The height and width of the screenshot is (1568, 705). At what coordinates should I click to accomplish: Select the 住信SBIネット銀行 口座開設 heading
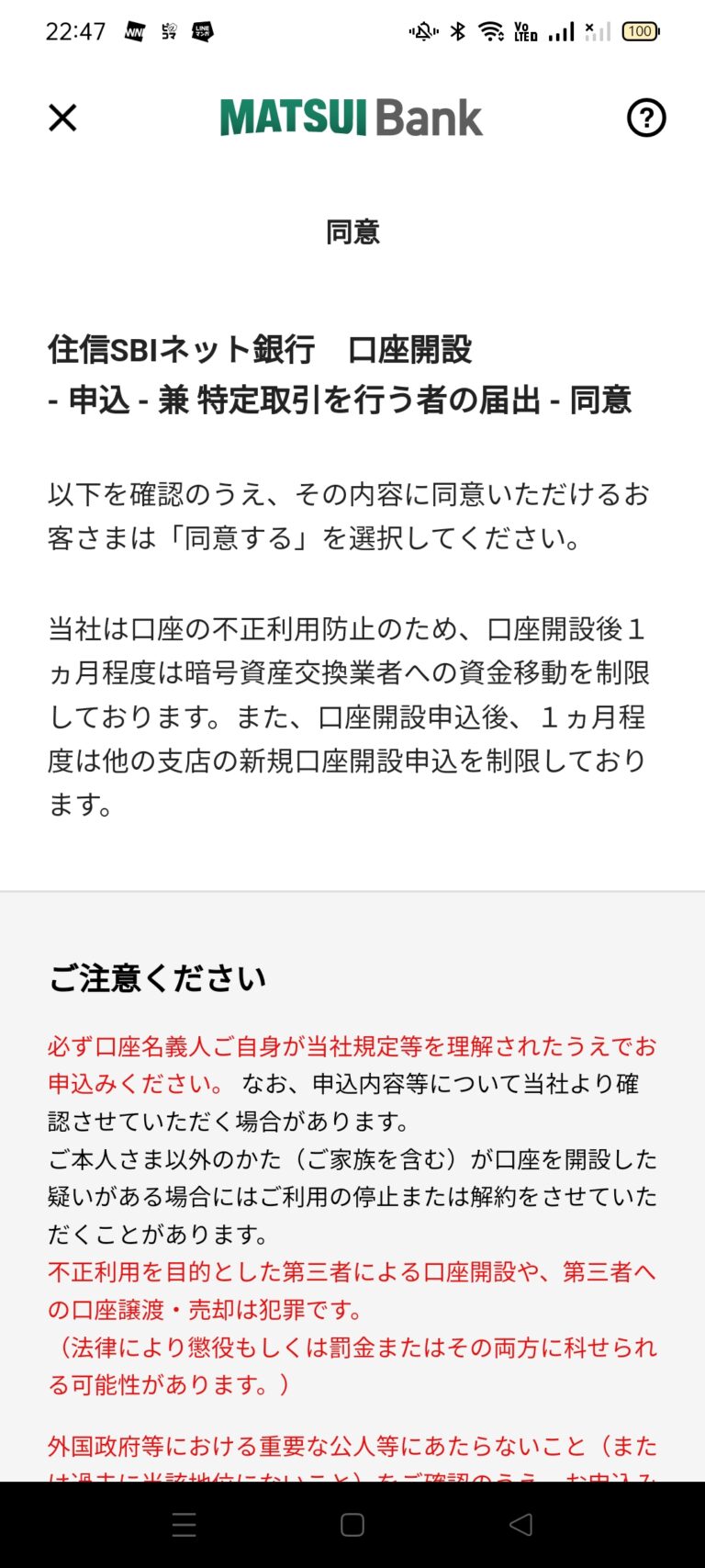click(260, 352)
